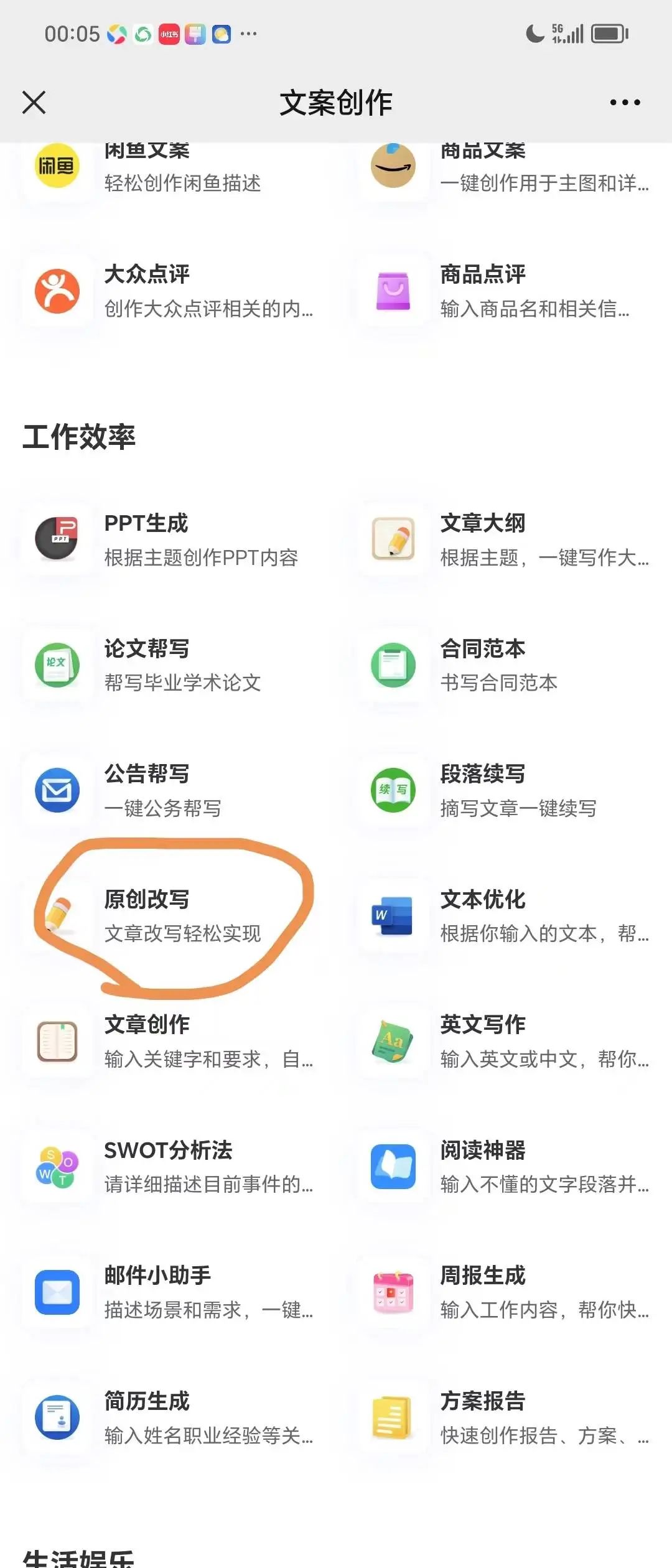672x1568 pixels.
Task: Open the 阅读神器 blue book icon
Action: 392,1167
